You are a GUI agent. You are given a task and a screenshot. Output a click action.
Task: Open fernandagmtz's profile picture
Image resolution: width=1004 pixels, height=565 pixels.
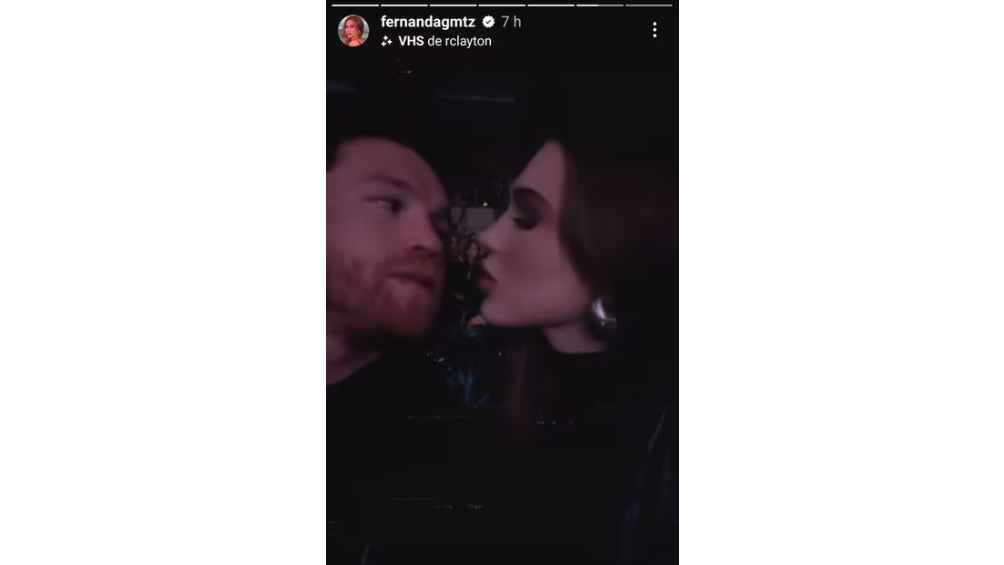[x=353, y=30]
